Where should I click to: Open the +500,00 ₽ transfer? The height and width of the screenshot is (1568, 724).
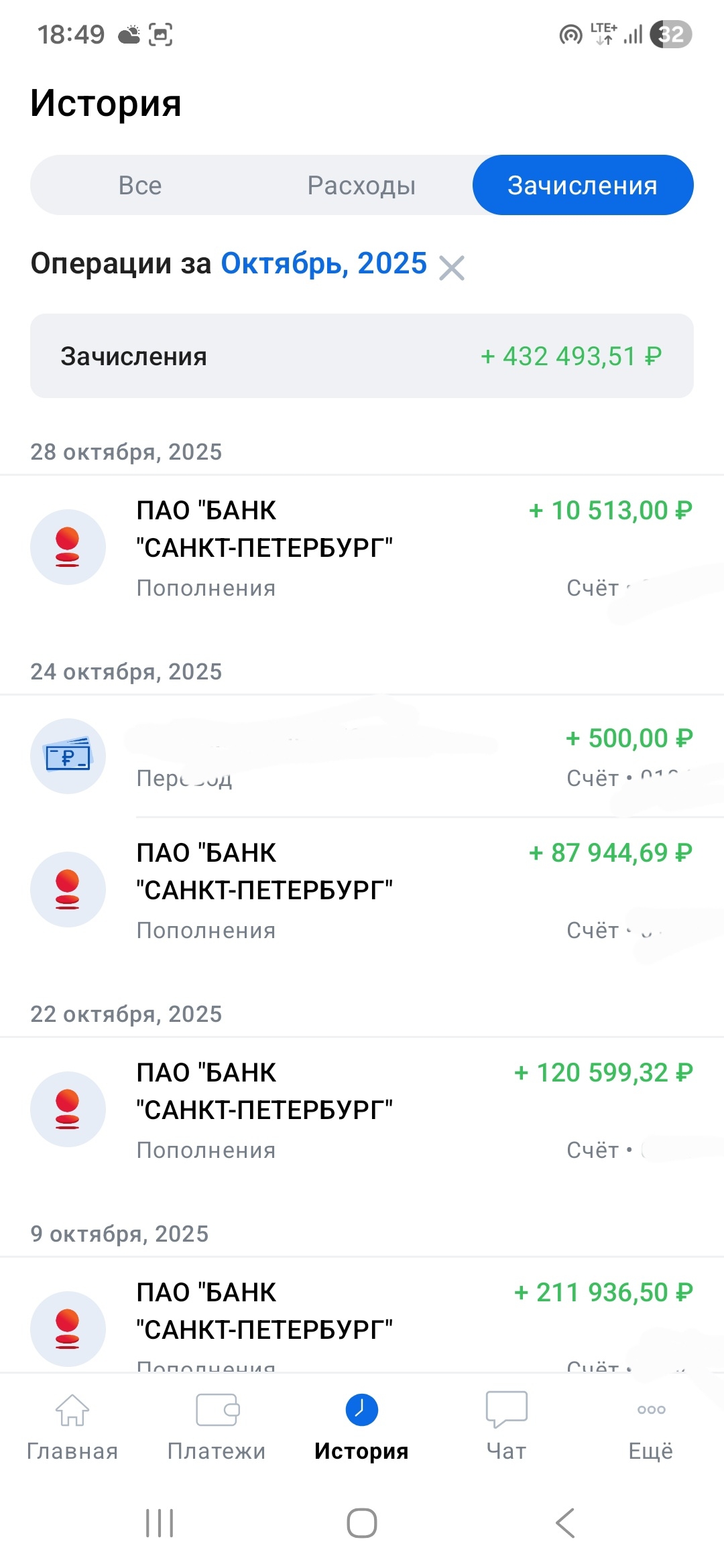(x=362, y=757)
